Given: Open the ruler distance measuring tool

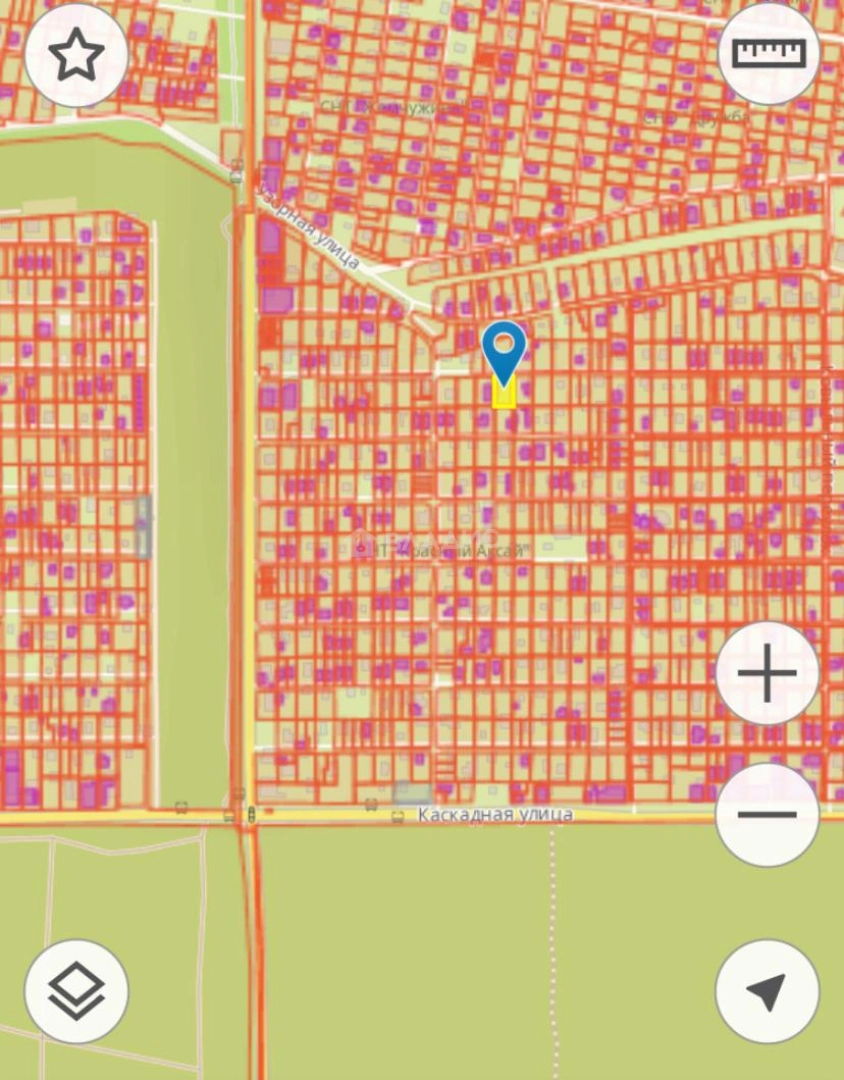Looking at the screenshot, I should click(768, 54).
